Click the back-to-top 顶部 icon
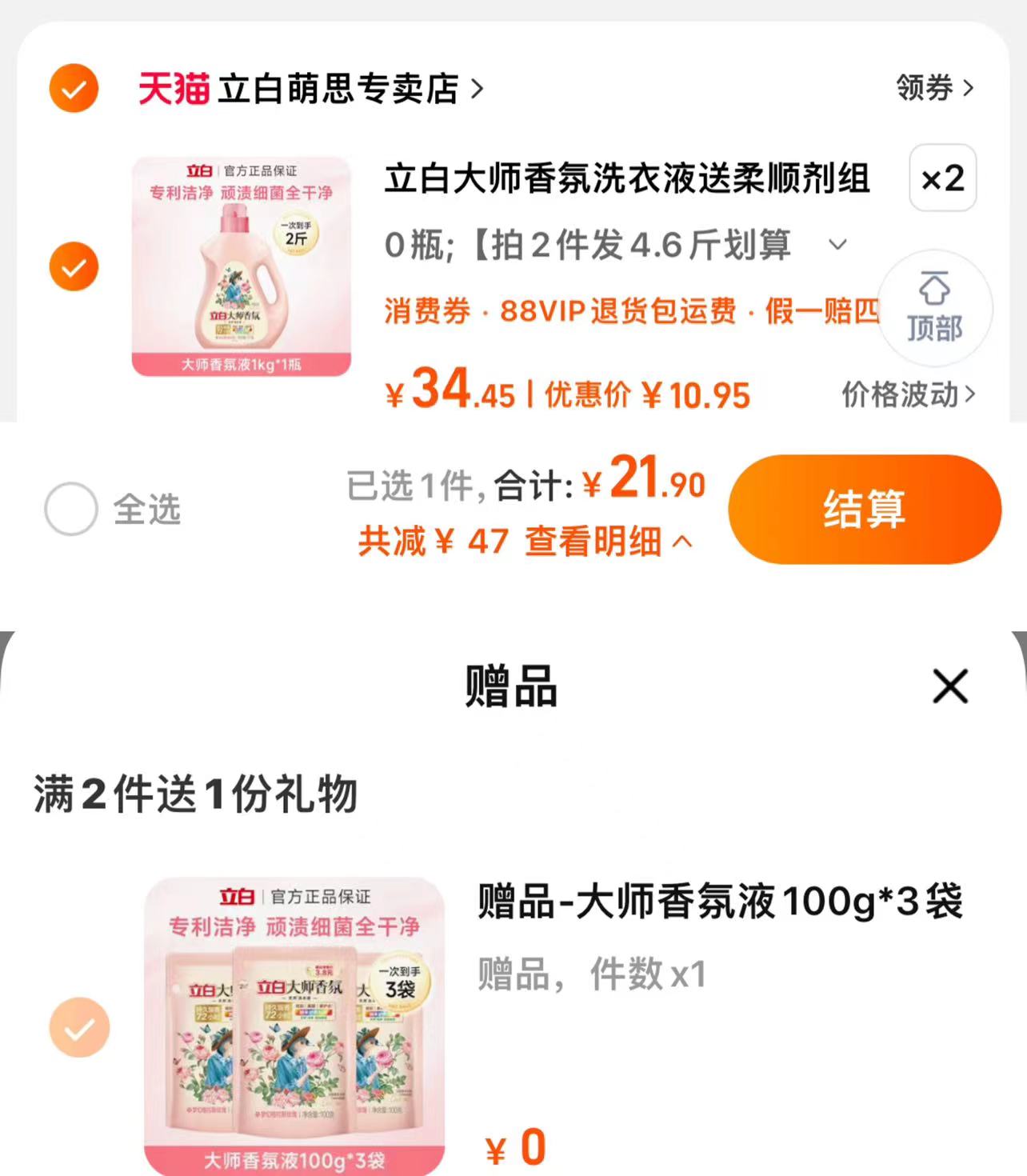1027x1176 pixels. tap(934, 308)
